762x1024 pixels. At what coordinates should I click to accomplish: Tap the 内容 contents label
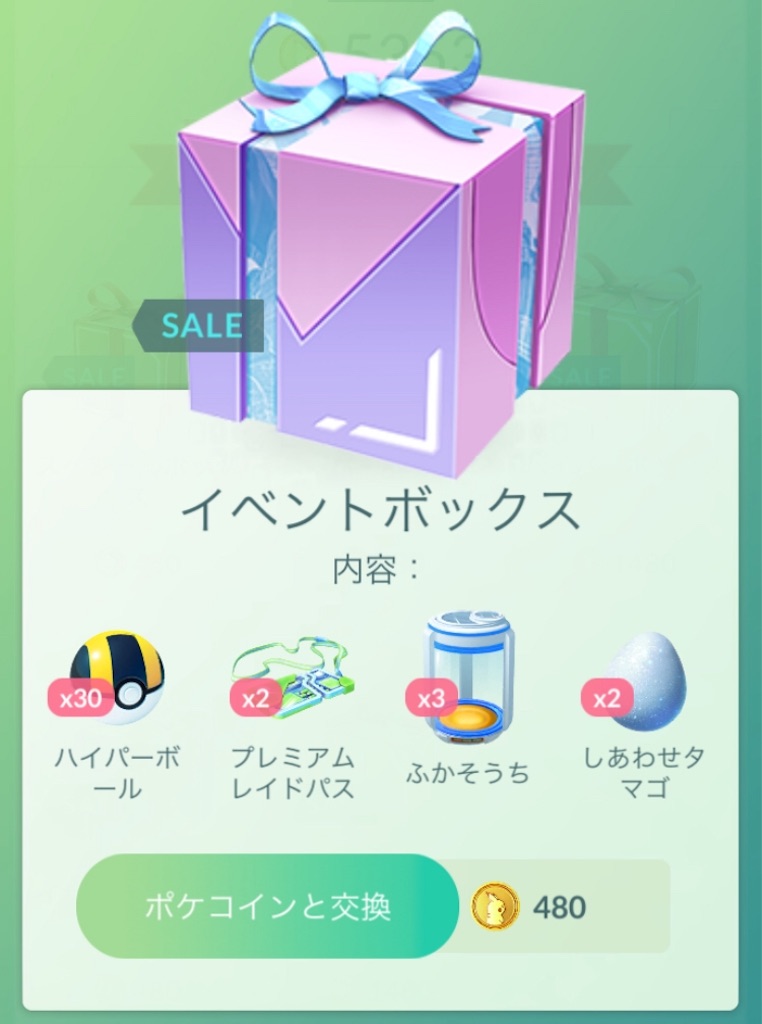380,565
